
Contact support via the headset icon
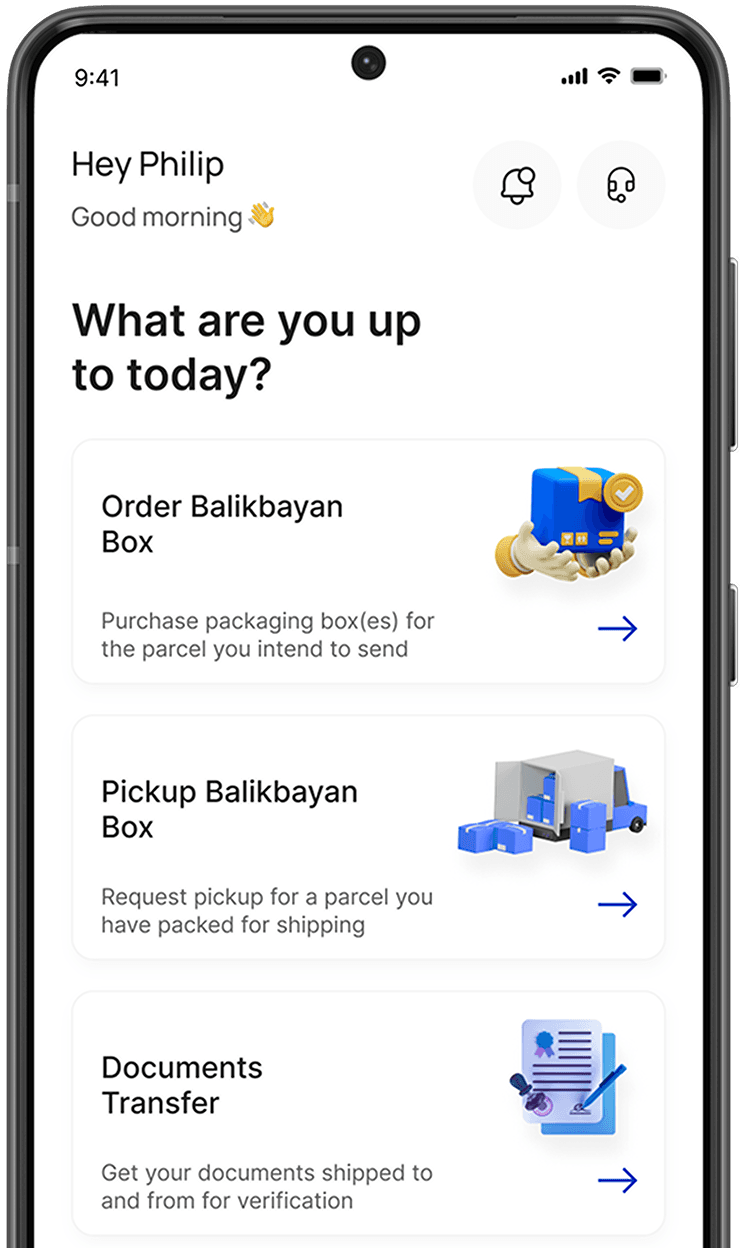tap(621, 185)
